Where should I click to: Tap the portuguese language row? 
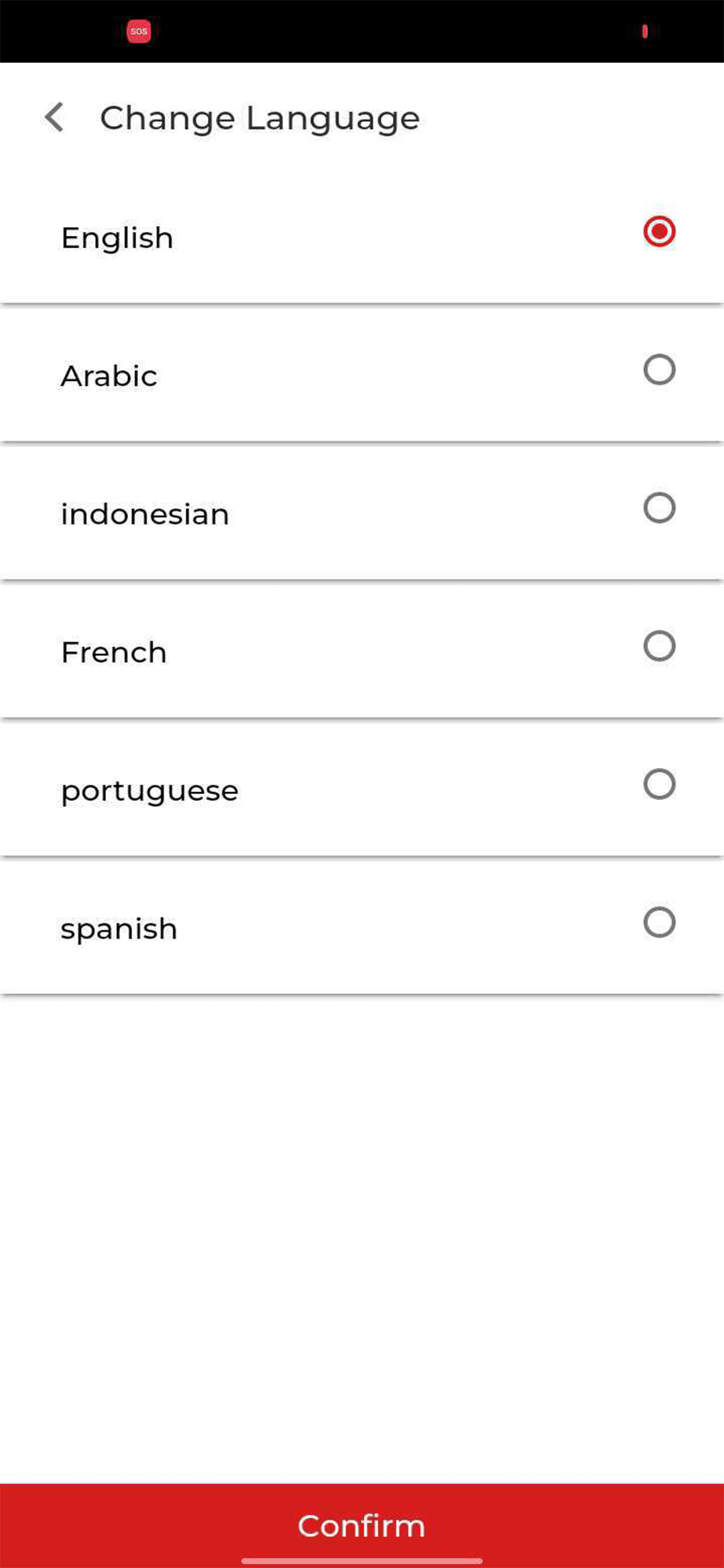click(x=268, y=789)
